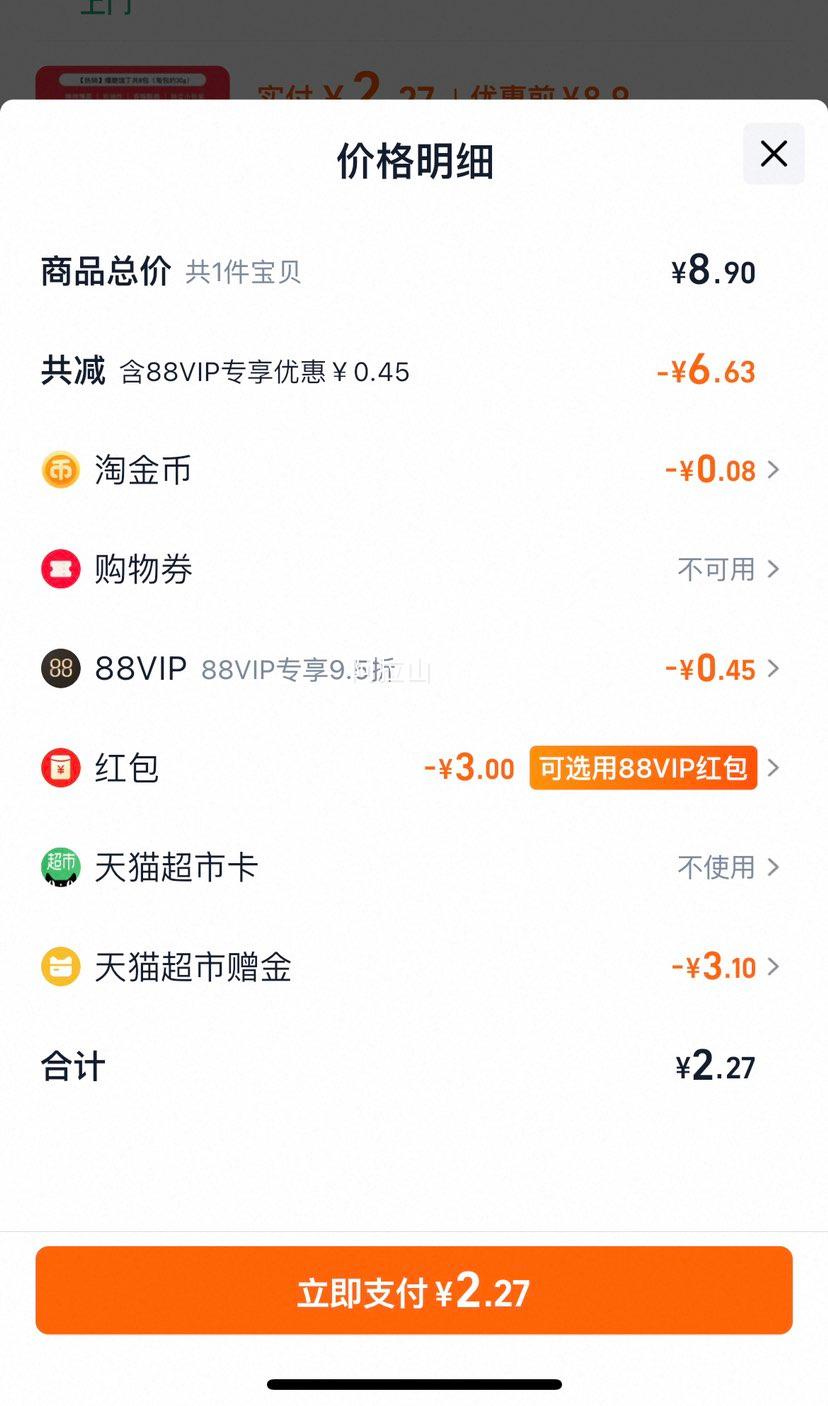
Task: Open the 天猫超市赠金 row
Action: point(414,966)
